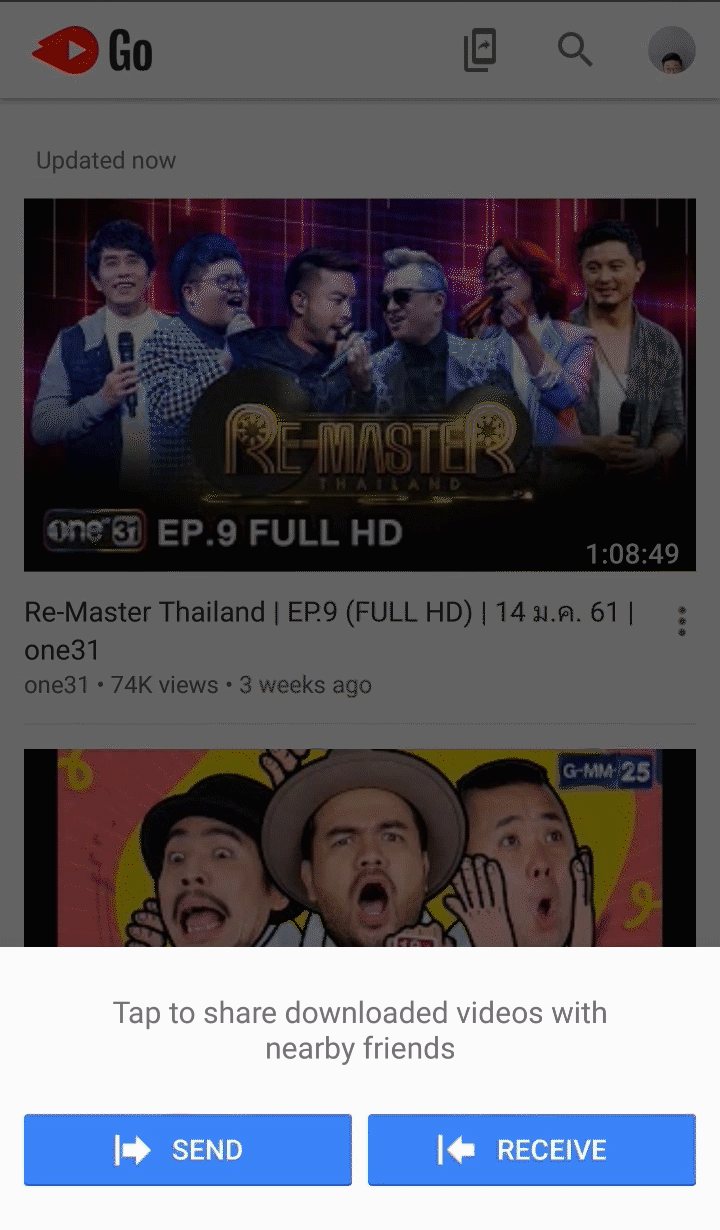Tap the RECEIVE button
The height and width of the screenshot is (1230, 720).
tap(531, 1150)
